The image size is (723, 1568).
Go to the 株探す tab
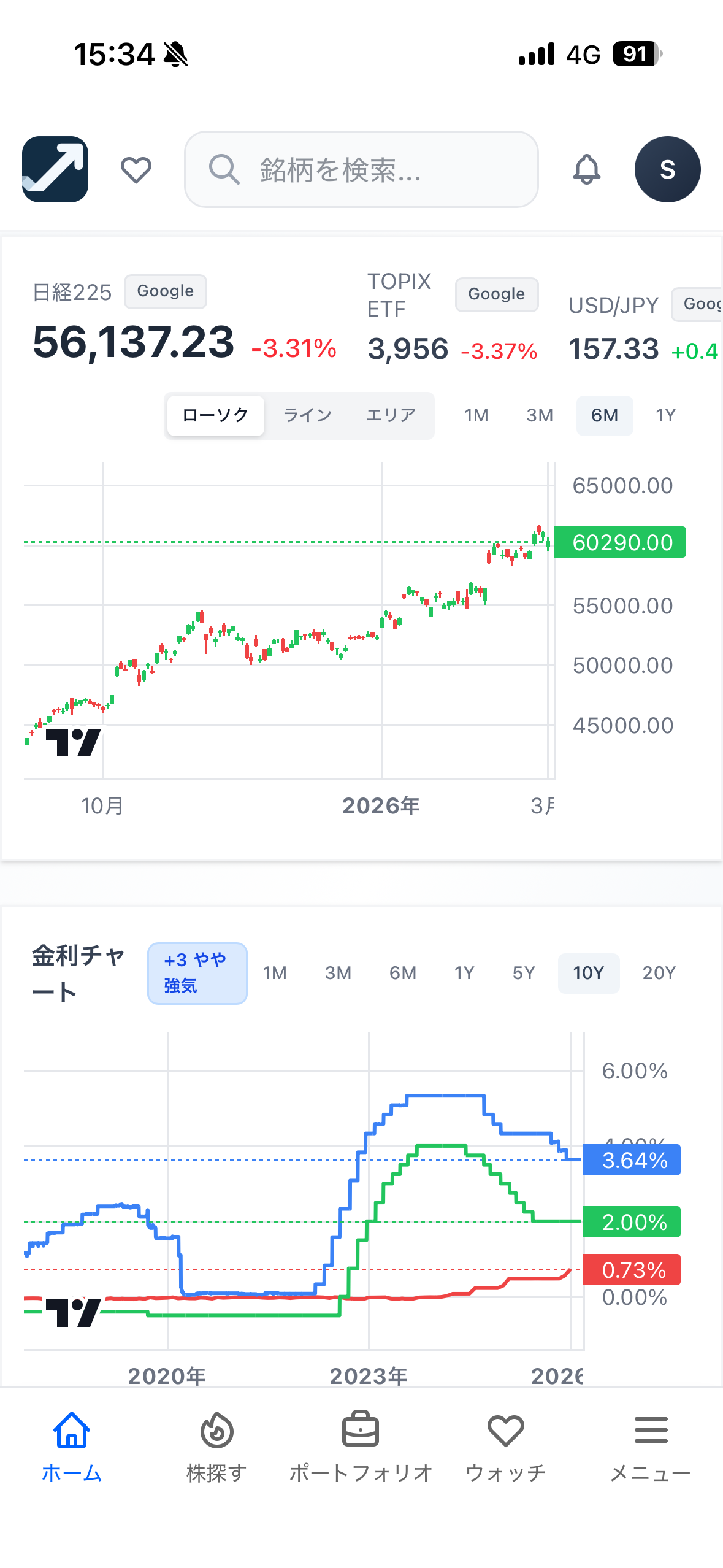pos(216,1447)
